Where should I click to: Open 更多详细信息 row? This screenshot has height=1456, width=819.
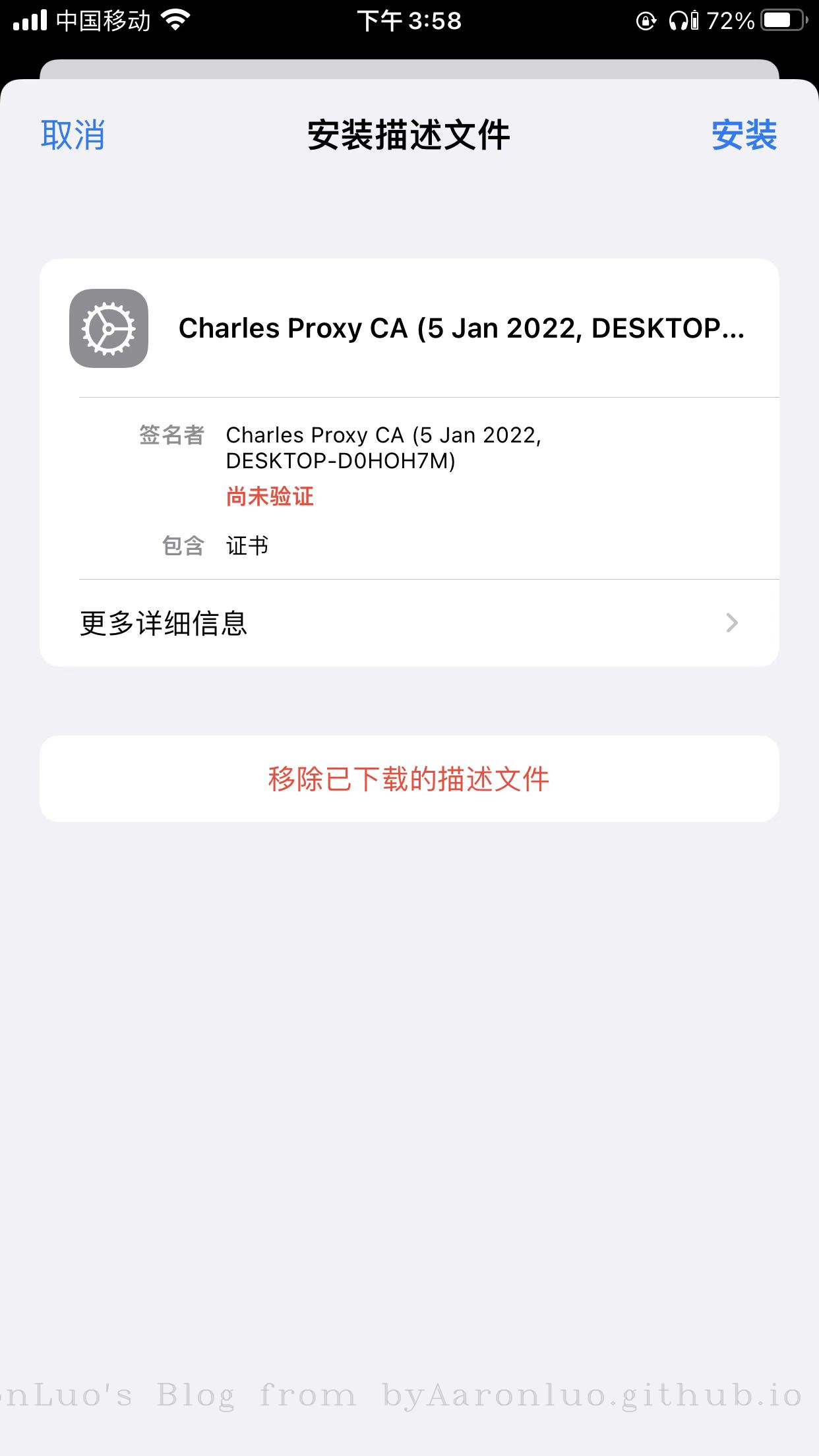409,623
